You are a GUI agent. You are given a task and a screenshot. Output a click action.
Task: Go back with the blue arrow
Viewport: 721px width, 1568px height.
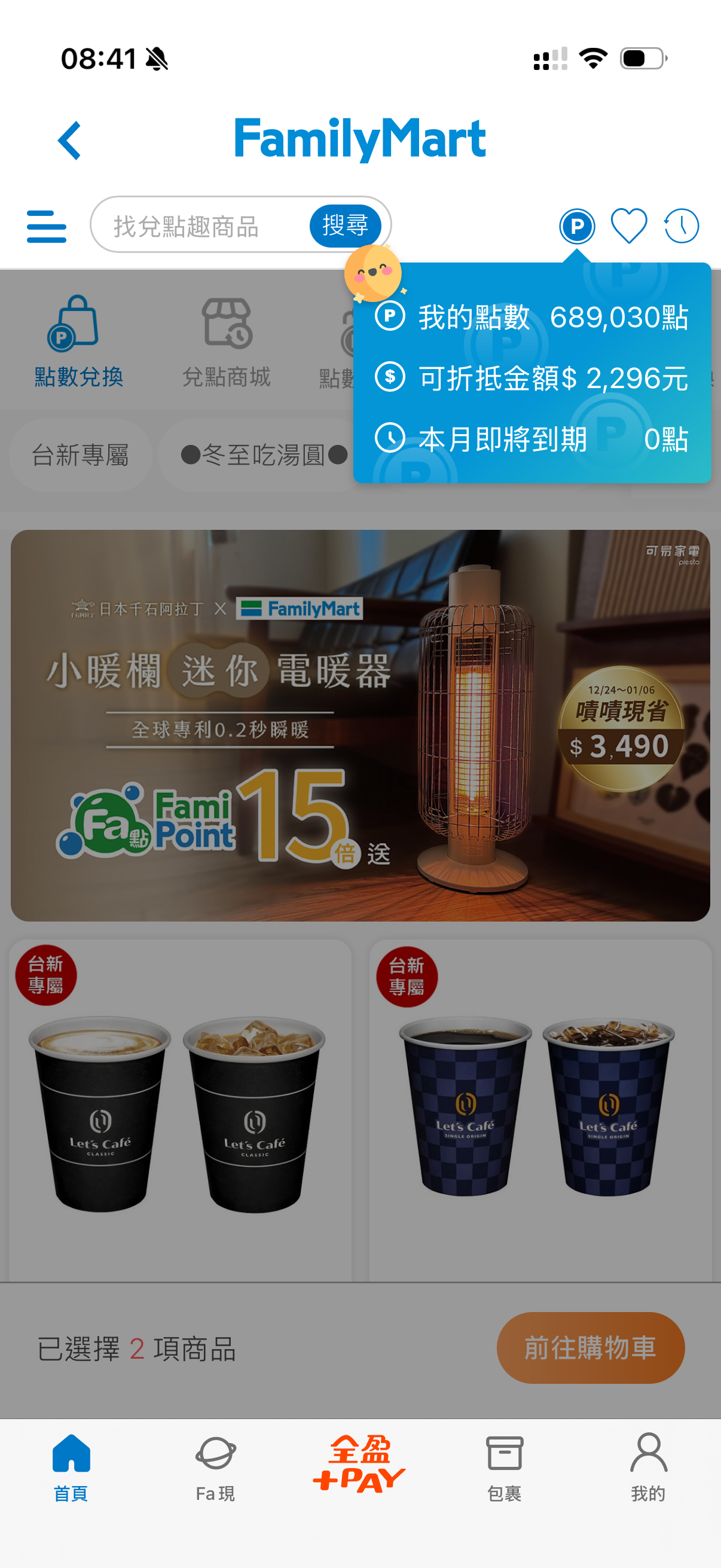pyautogui.click(x=70, y=141)
